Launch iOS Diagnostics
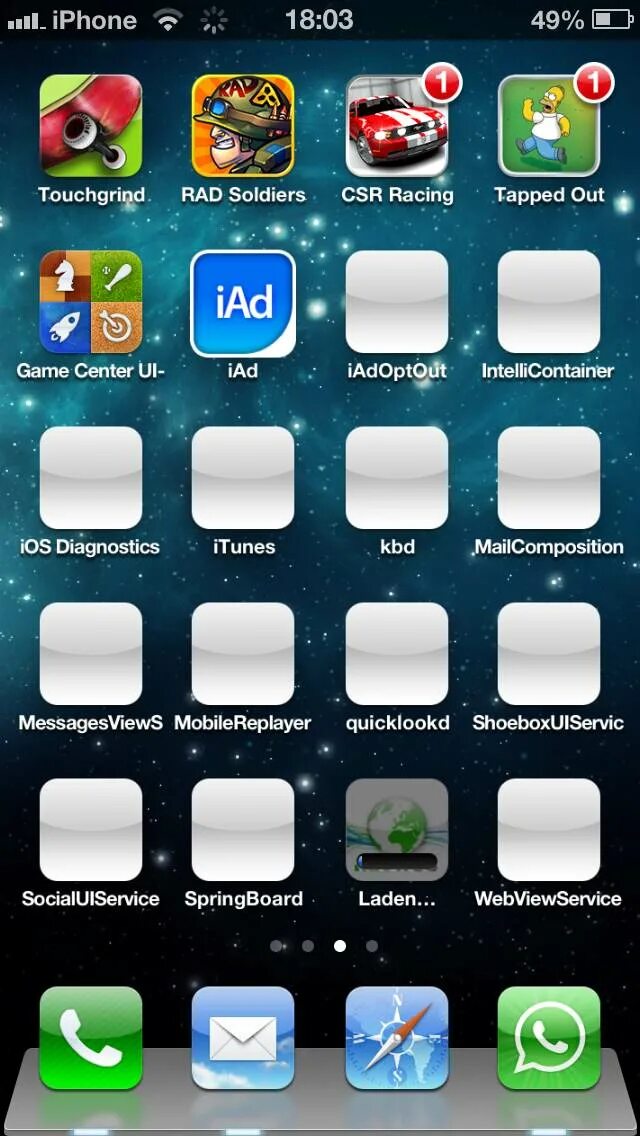The image size is (640, 1136). [x=91, y=478]
